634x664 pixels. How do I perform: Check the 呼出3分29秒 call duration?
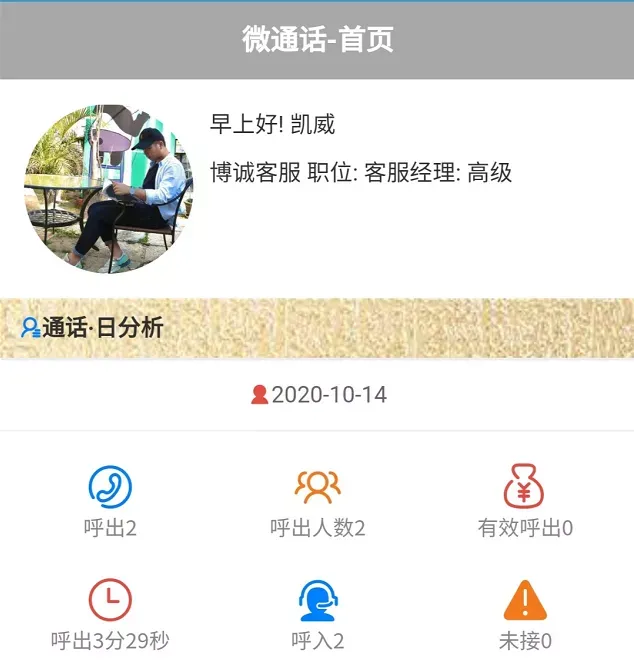click(x=110, y=614)
